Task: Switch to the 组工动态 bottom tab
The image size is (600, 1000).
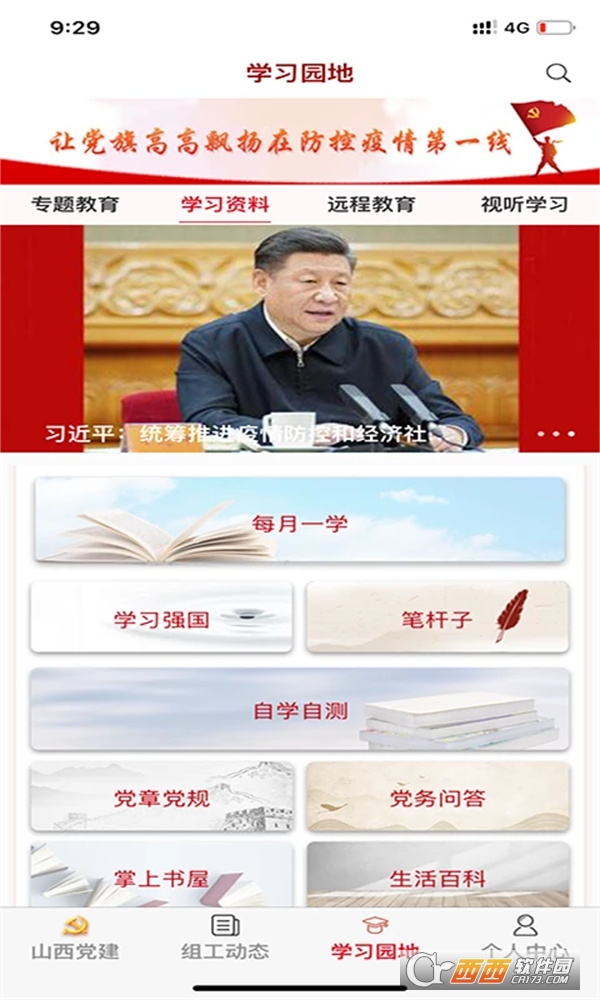Action: coord(225,939)
